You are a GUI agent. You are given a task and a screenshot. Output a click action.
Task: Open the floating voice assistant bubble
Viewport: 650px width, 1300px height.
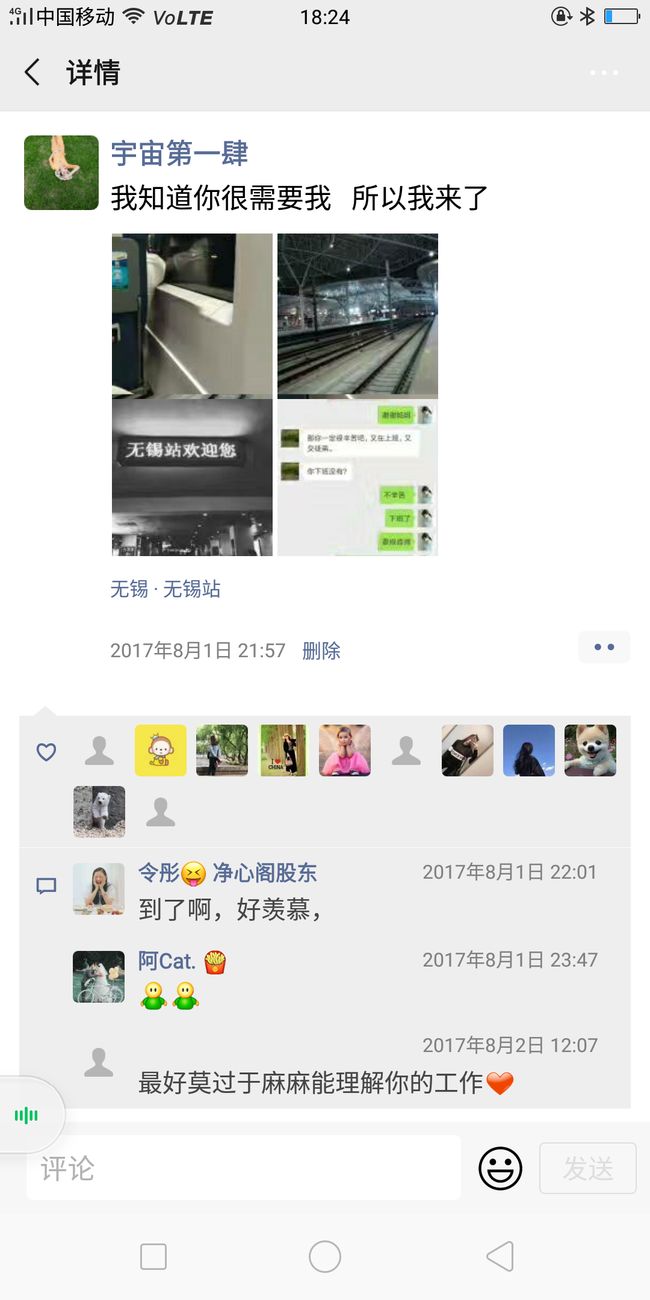[x=28, y=1115]
